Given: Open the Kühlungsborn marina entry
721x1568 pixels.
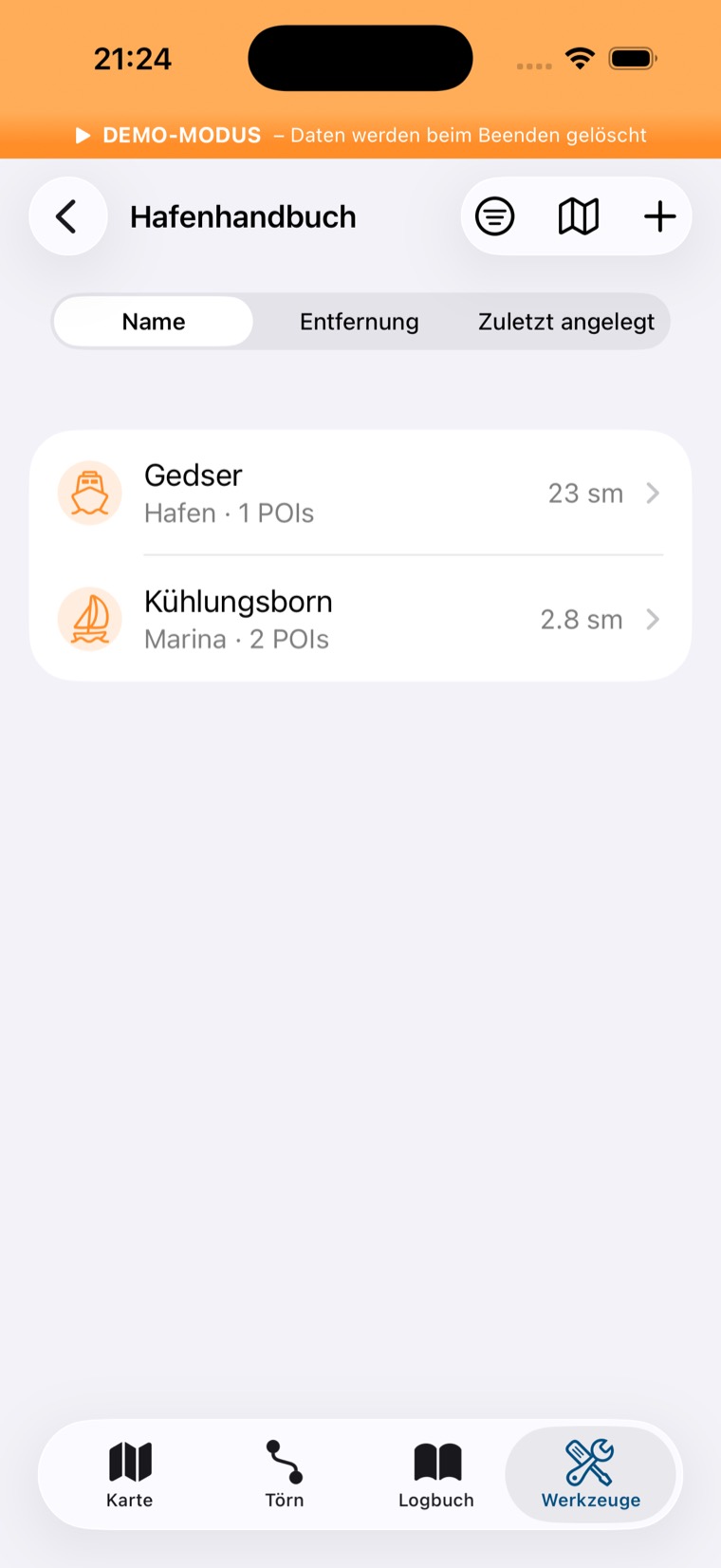Looking at the screenshot, I should pyautogui.click(x=360, y=619).
